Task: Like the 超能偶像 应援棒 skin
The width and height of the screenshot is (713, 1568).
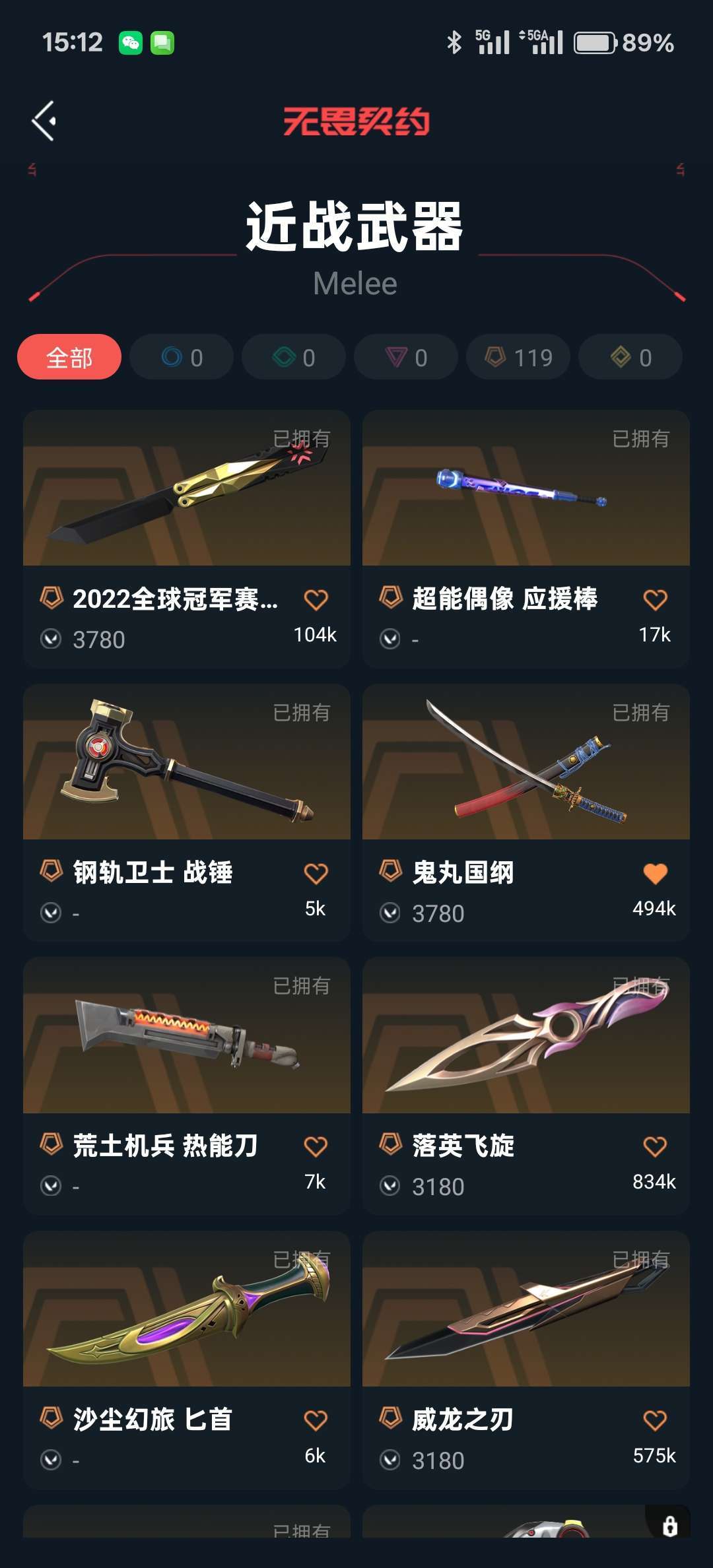Action: coord(655,599)
